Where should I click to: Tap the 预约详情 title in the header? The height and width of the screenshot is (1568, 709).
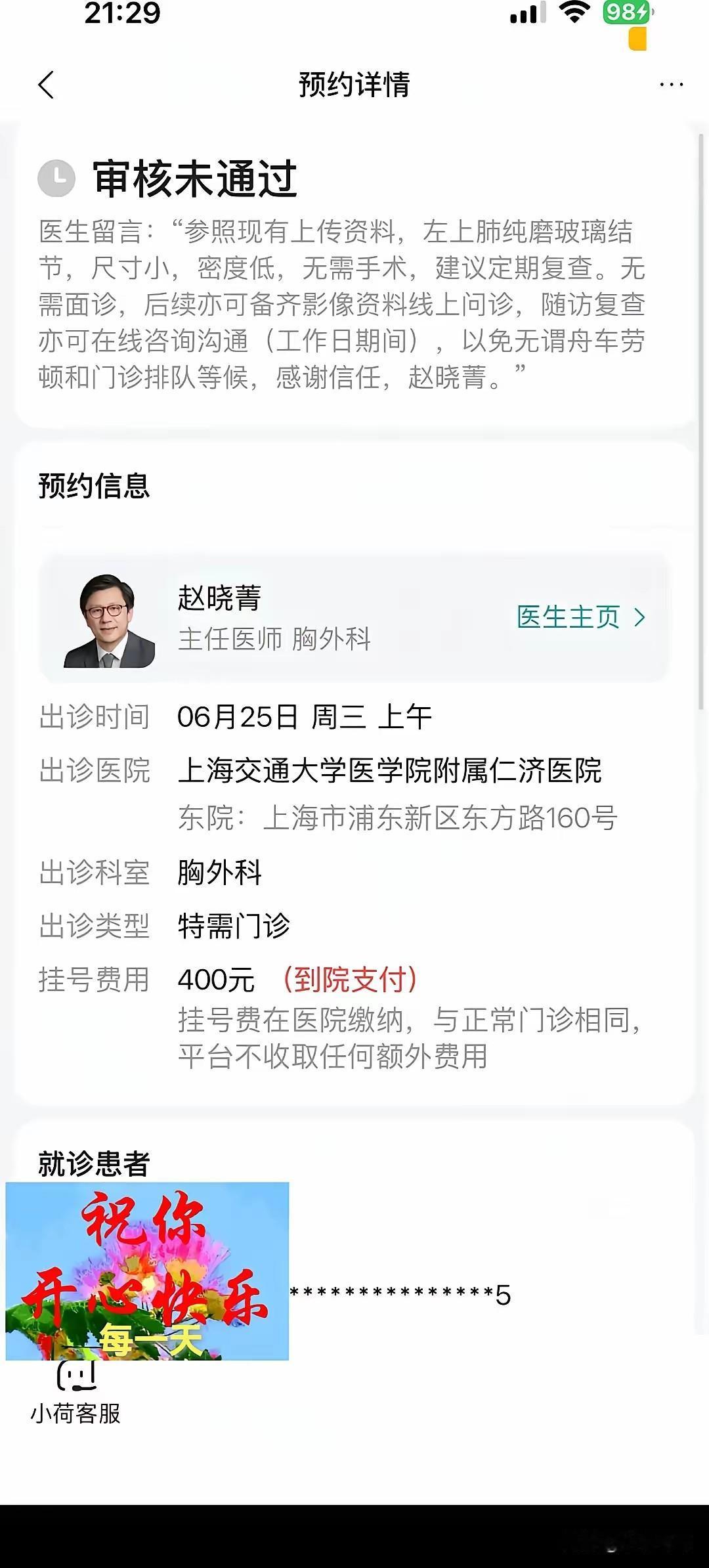pos(353,85)
